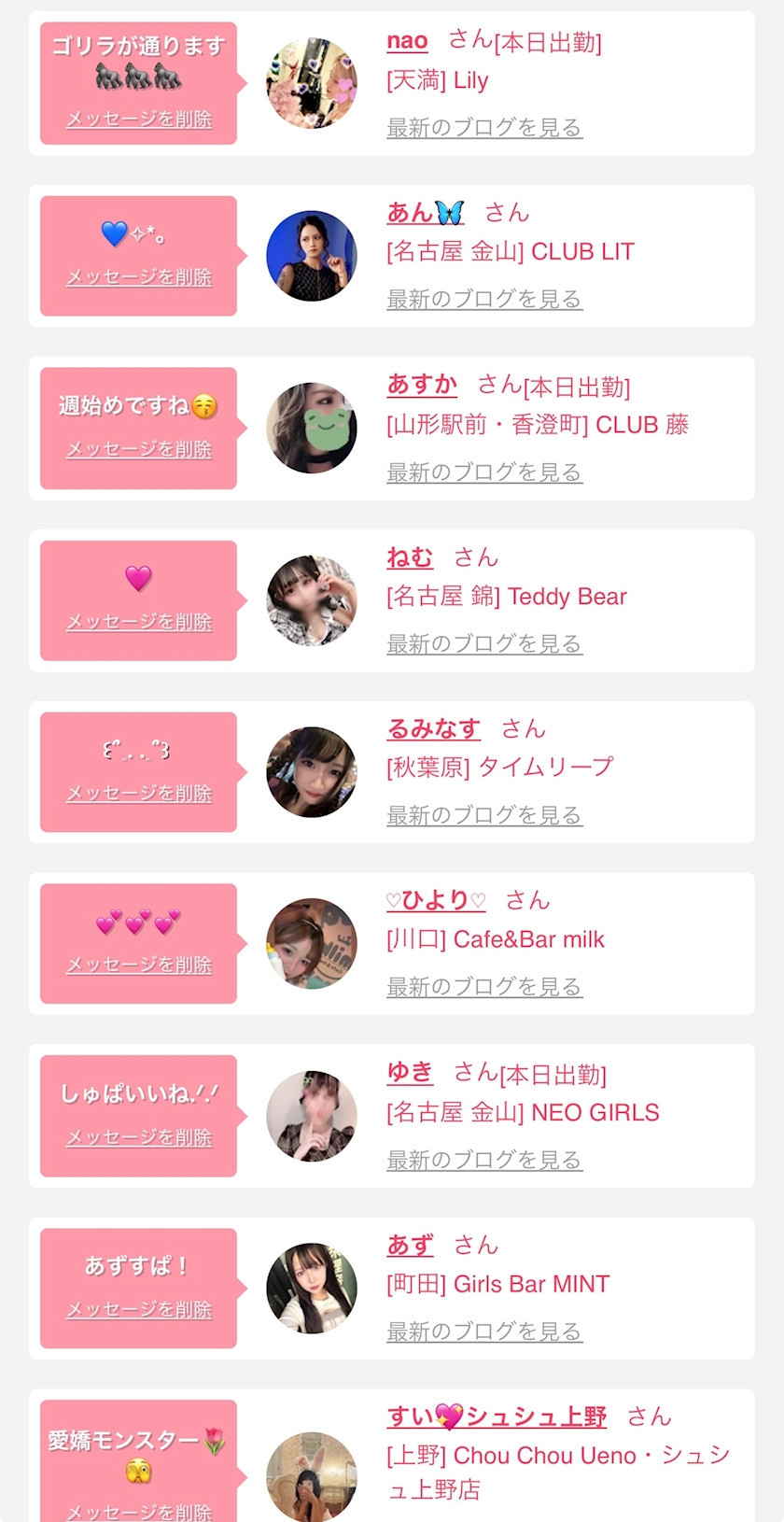This screenshot has width=784, height=1522.
Task: Open nao's profile name link
Action: tap(407, 41)
